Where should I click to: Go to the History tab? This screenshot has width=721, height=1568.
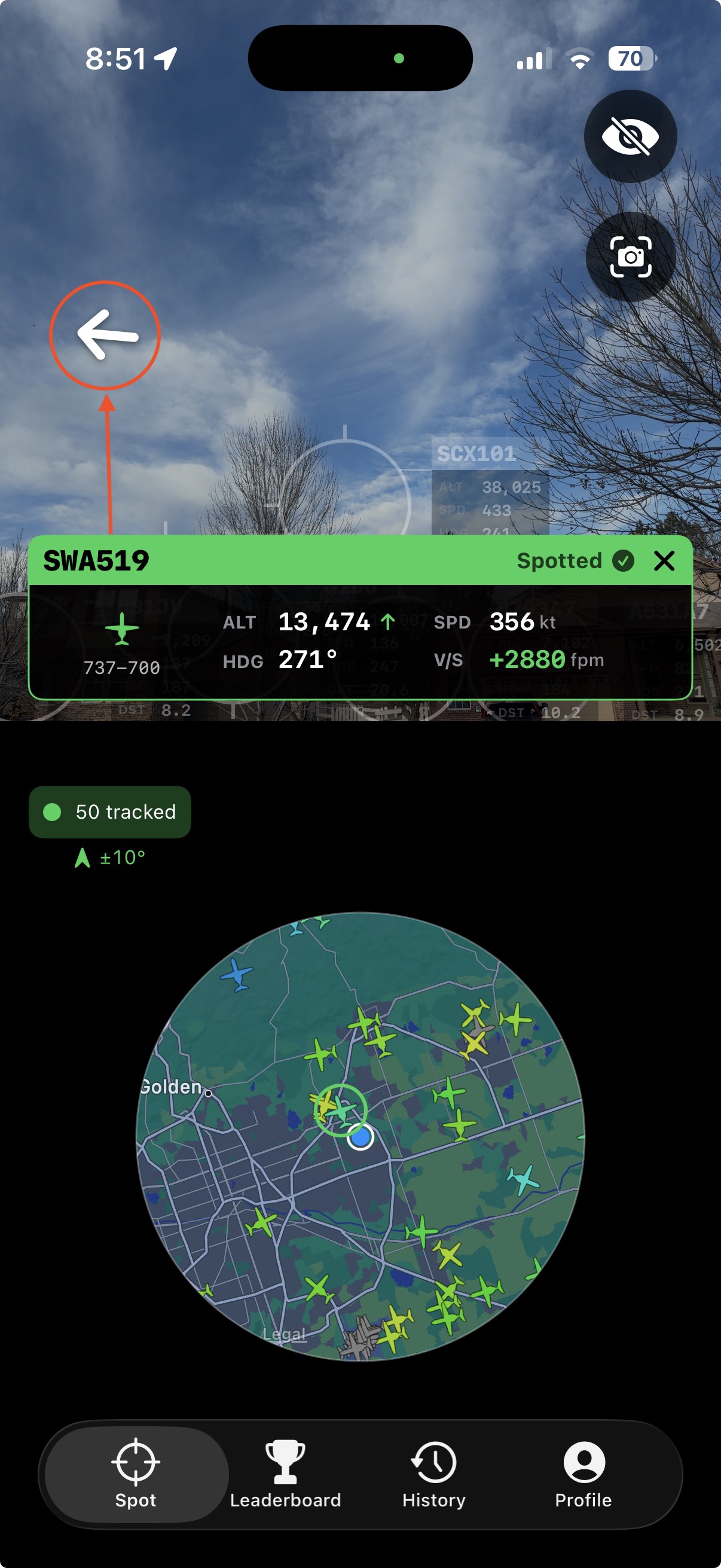(x=434, y=1474)
